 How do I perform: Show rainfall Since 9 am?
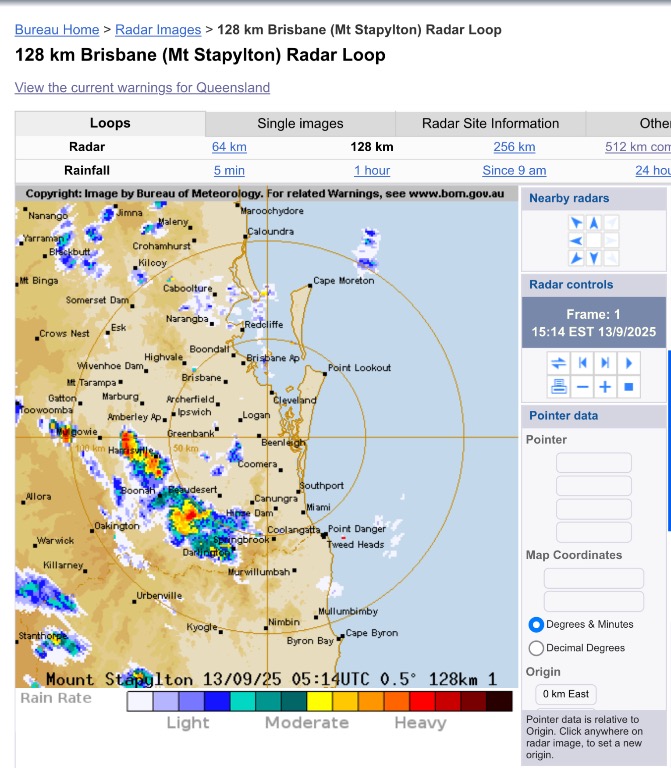514,171
